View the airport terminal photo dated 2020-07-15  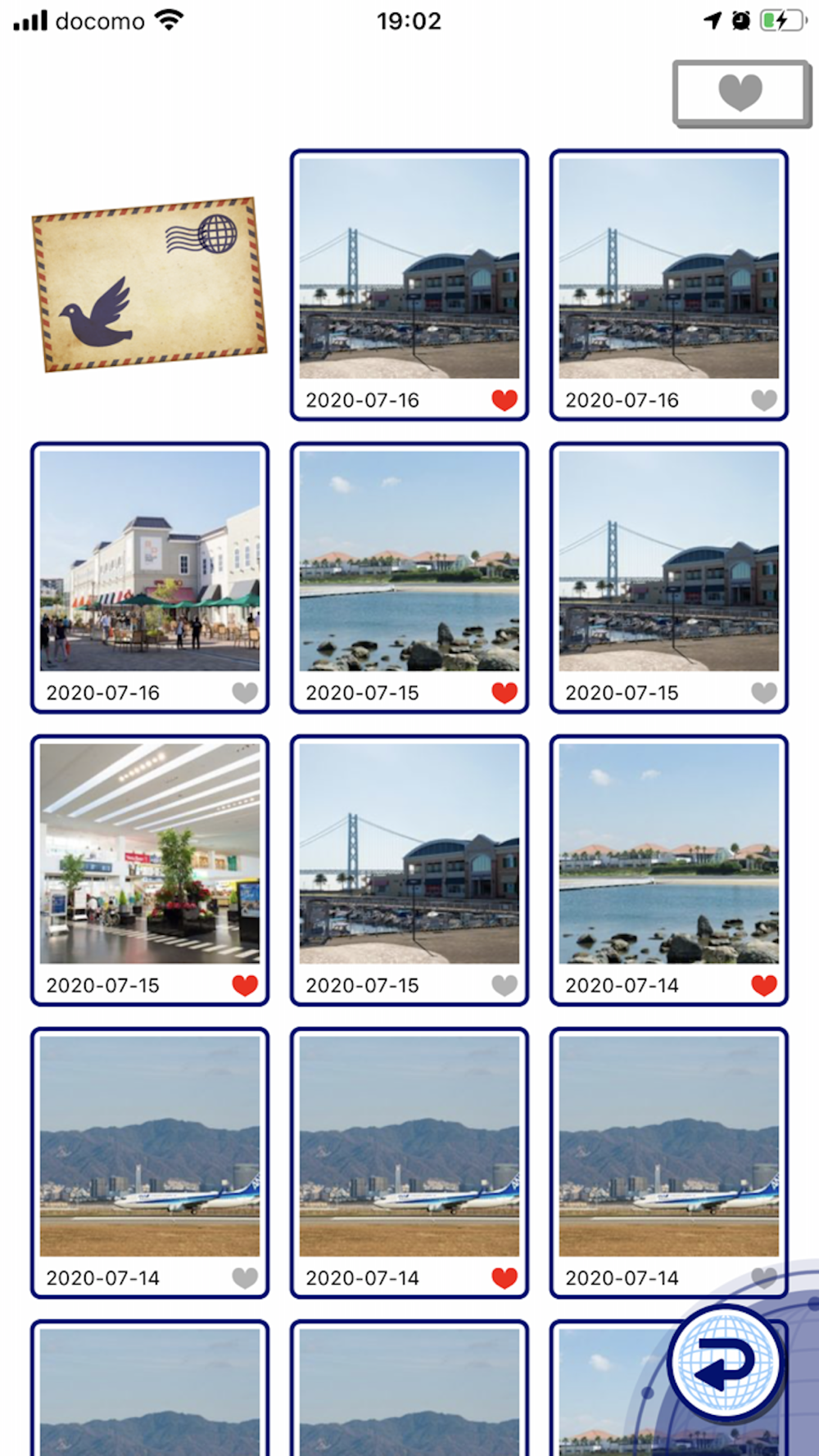coord(150,854)
